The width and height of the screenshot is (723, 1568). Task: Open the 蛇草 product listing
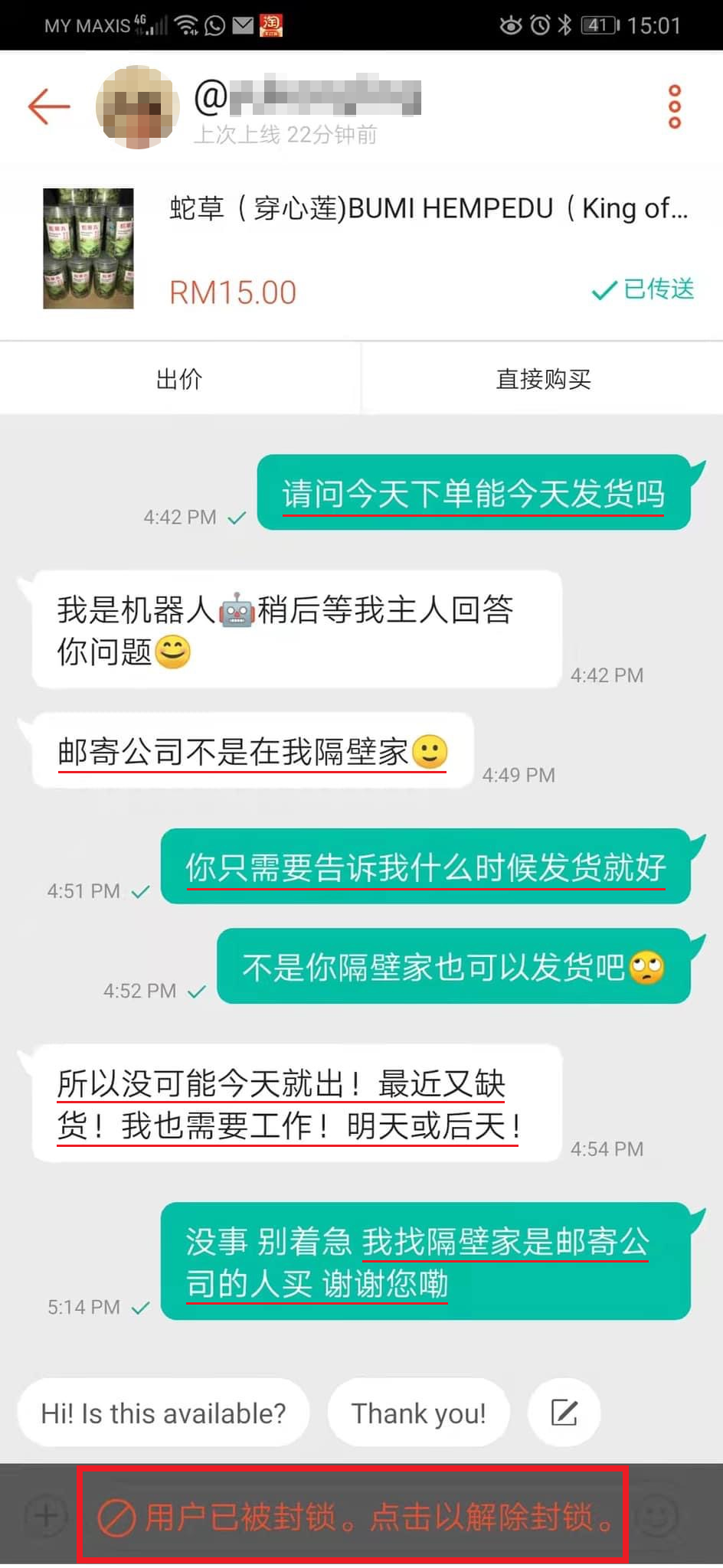427,208
